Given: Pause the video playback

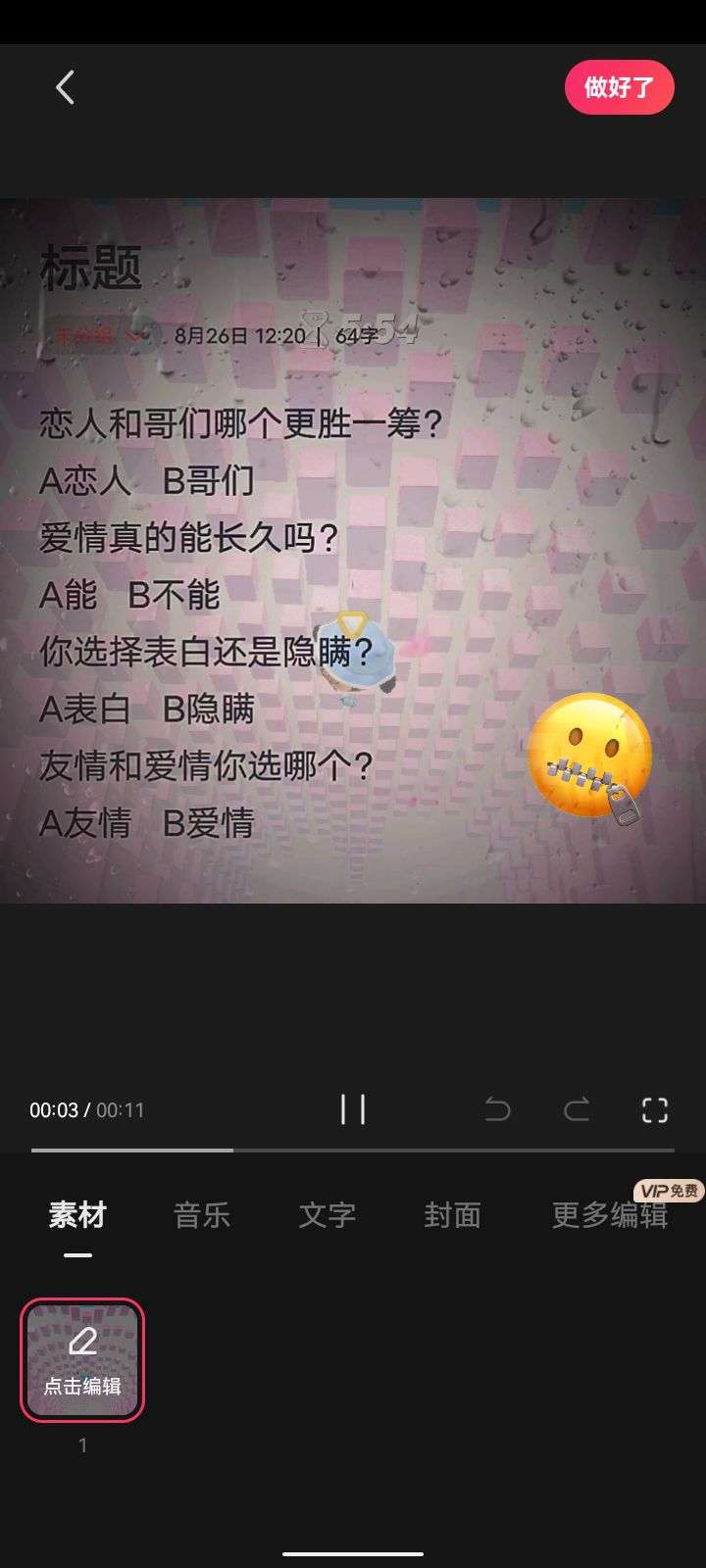Looking at the screenshot, I should [353, 1109].
